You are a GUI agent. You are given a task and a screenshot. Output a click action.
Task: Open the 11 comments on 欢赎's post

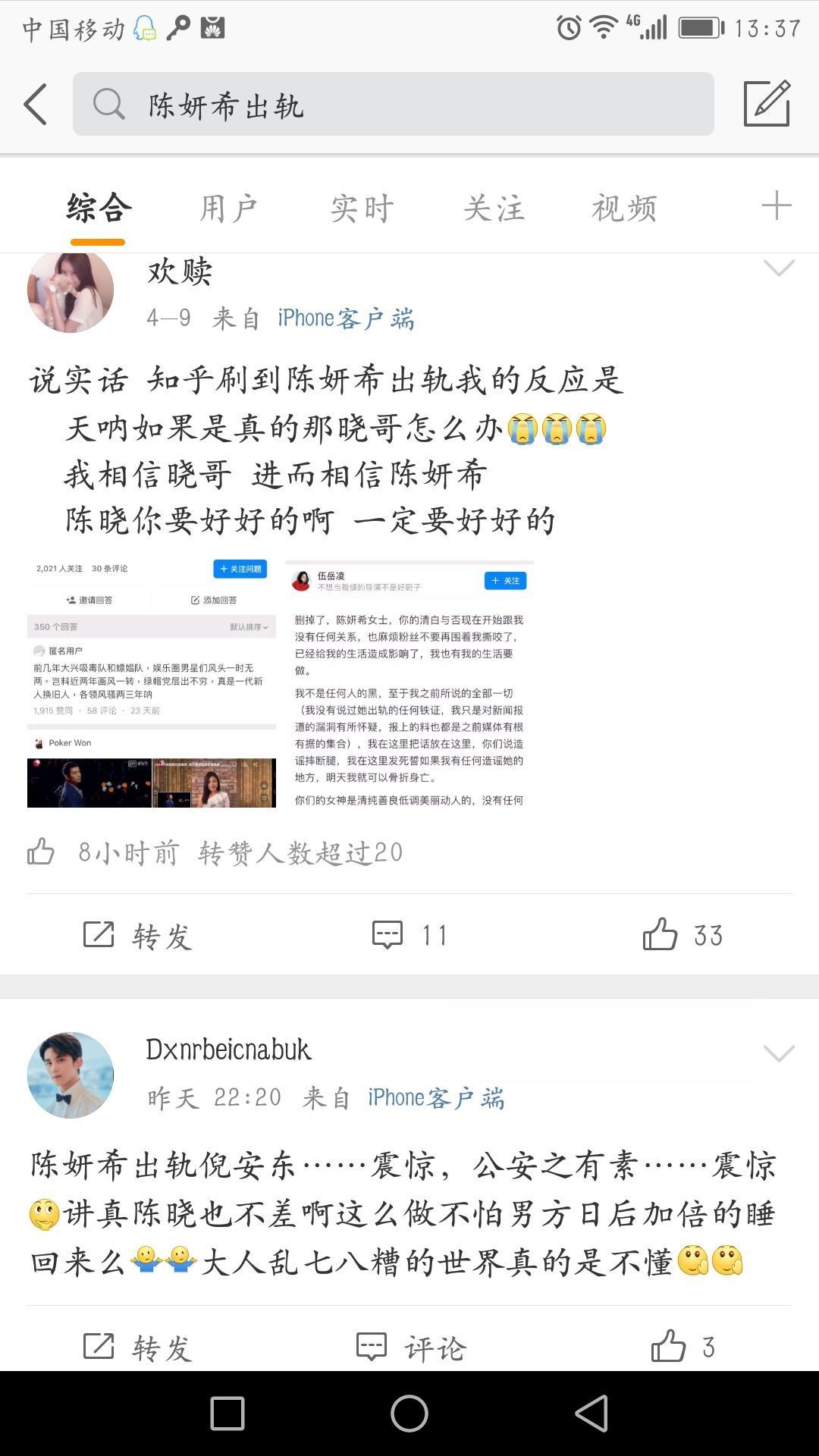click(x=409, y=935)
